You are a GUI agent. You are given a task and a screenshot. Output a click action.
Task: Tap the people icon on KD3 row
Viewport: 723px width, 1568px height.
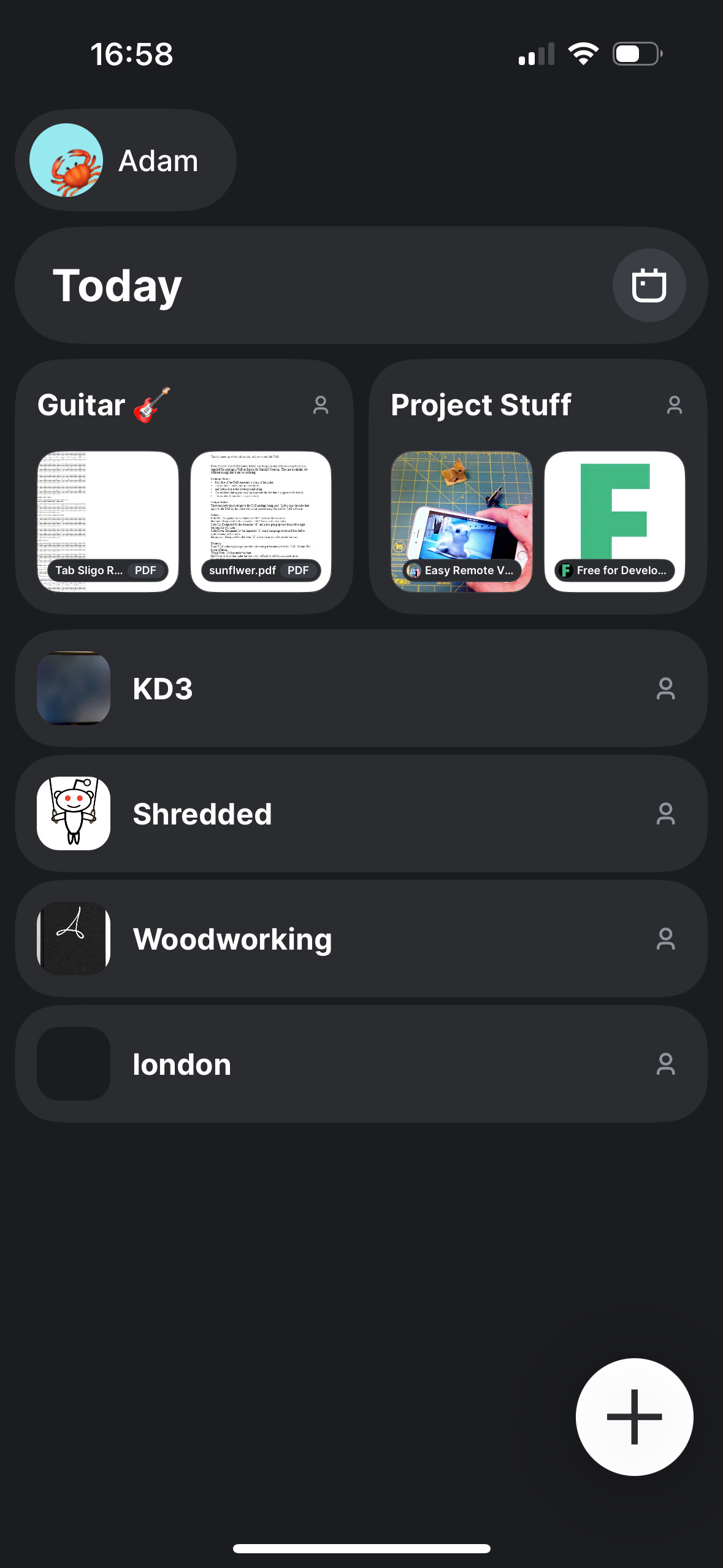click(665, 688)
